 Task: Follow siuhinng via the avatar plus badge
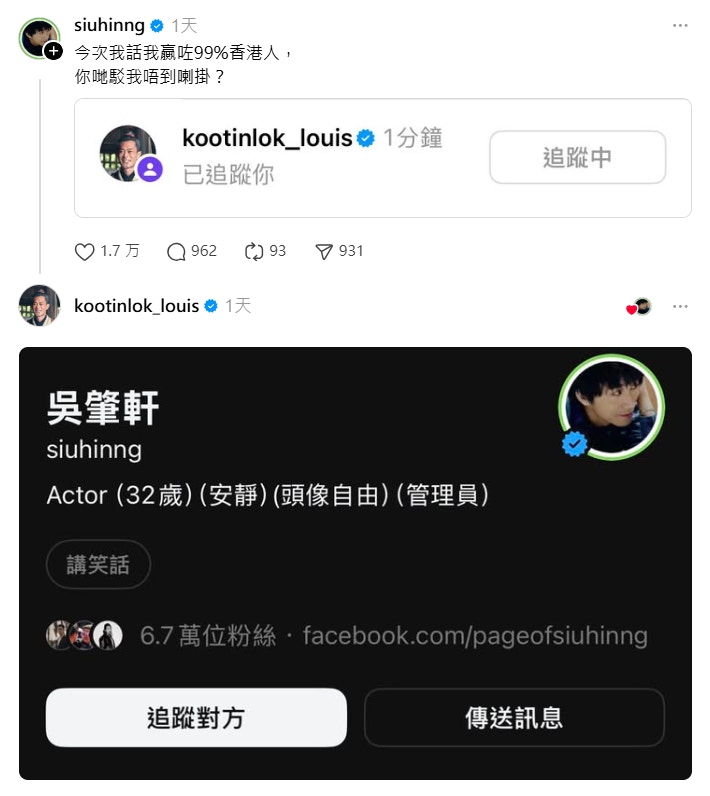[x=53, y=50]
